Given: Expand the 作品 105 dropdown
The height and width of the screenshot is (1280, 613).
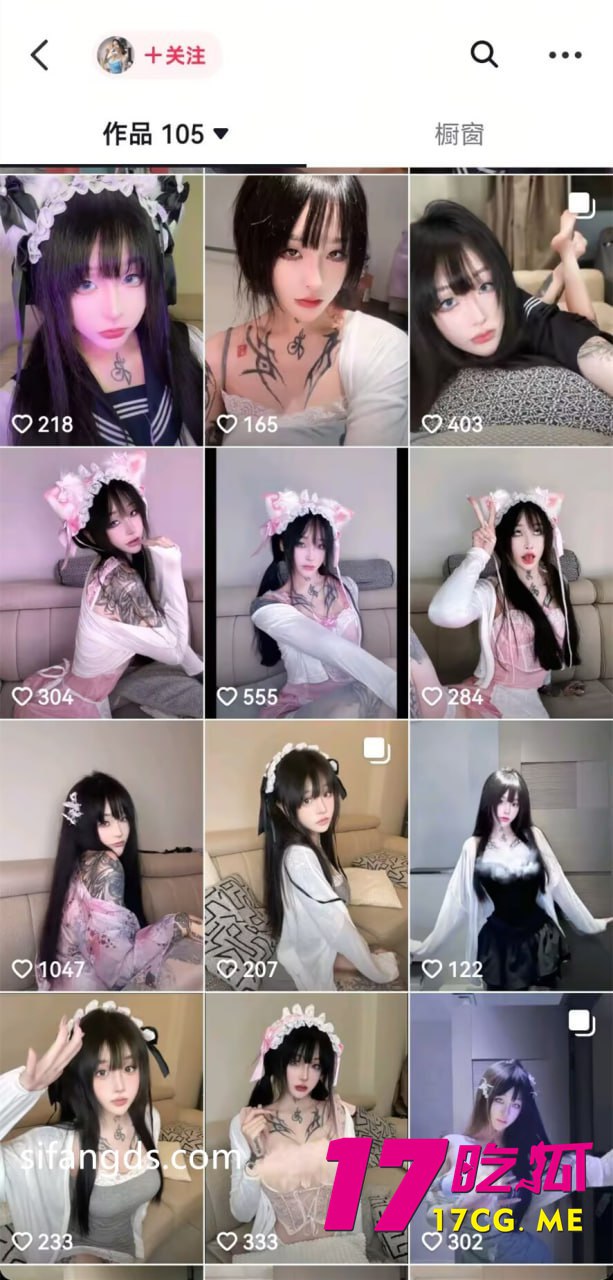Looking at the screenshot, I should 166,134.
